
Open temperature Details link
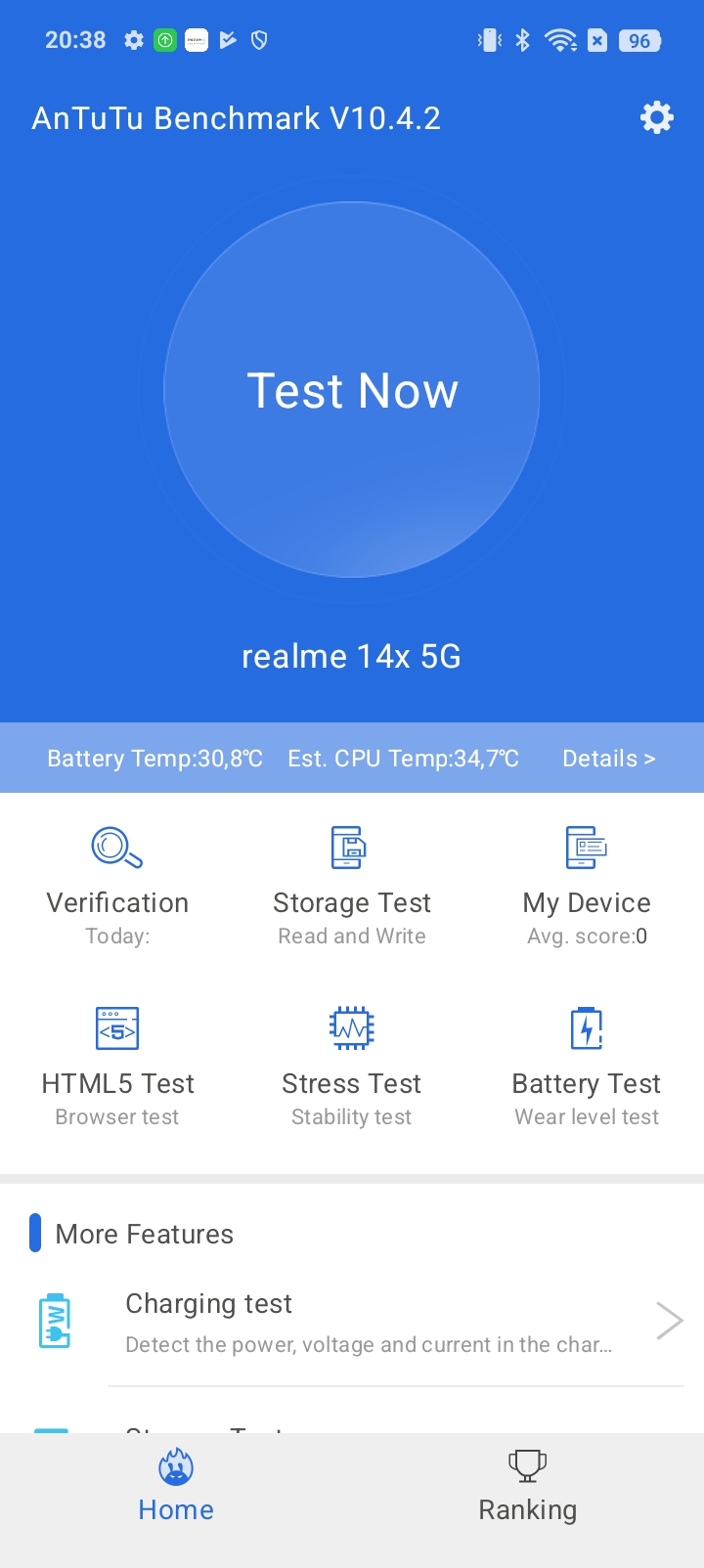click(608, 759)
